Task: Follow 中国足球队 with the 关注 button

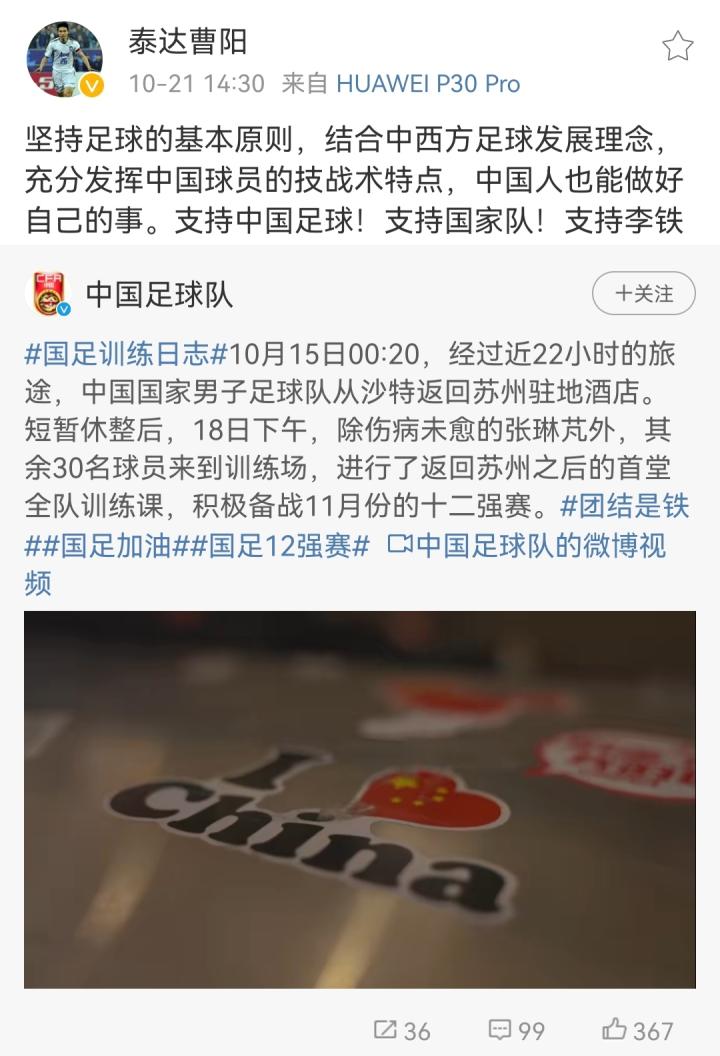Action: click(x=643, y=294)
